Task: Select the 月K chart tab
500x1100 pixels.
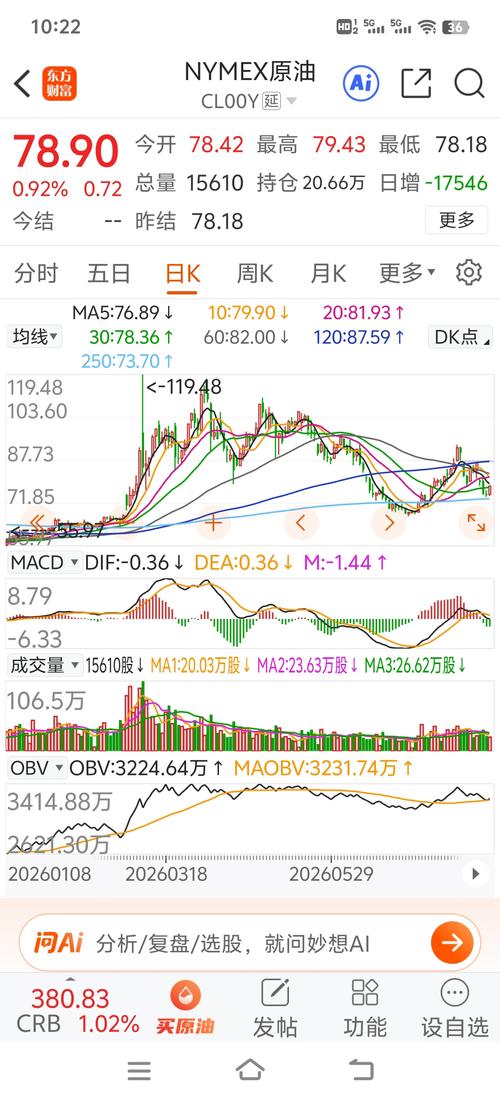Action: pos(328,272)
